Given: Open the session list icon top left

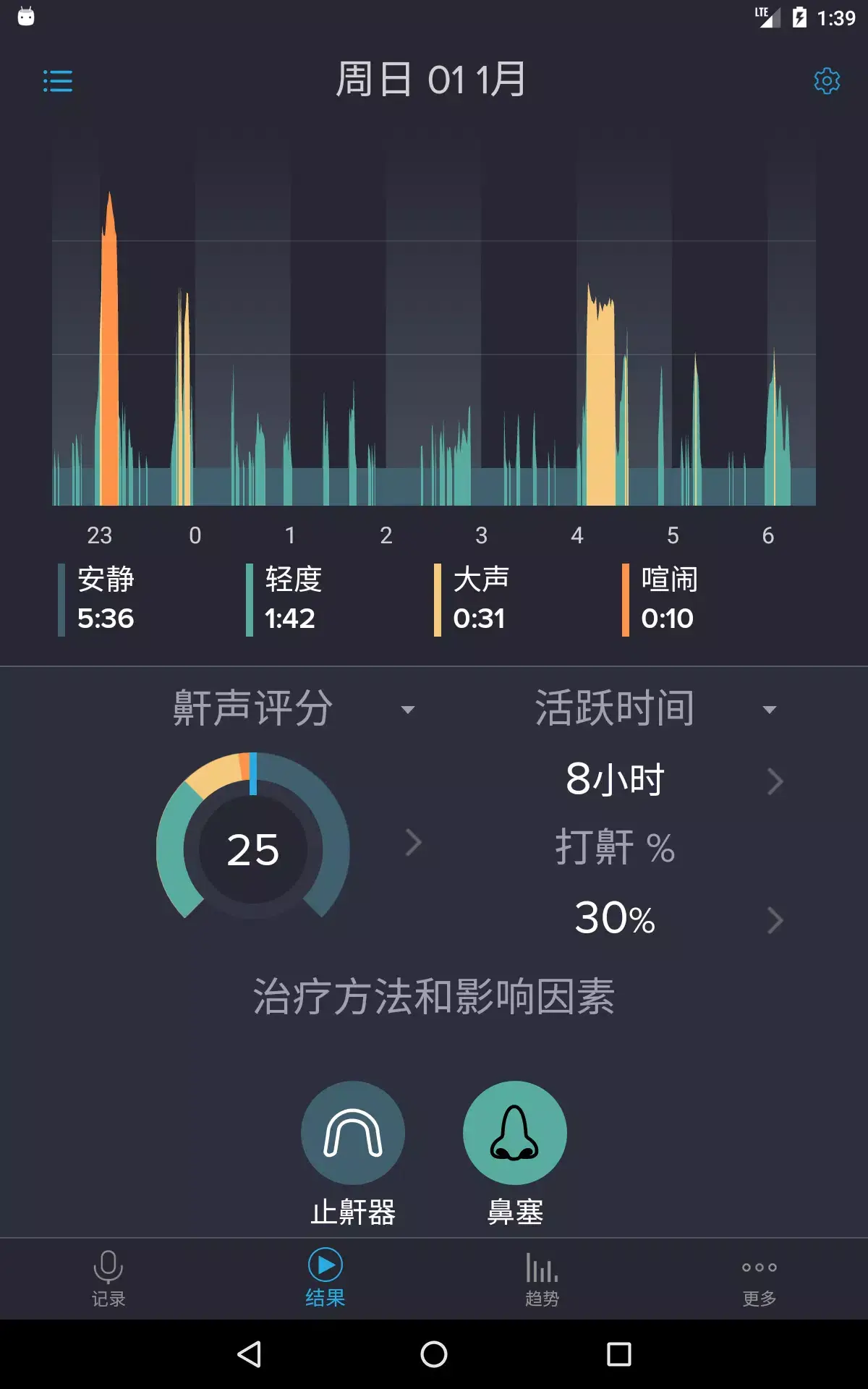Looking at the screenshot, I should [x=58, y=82].
